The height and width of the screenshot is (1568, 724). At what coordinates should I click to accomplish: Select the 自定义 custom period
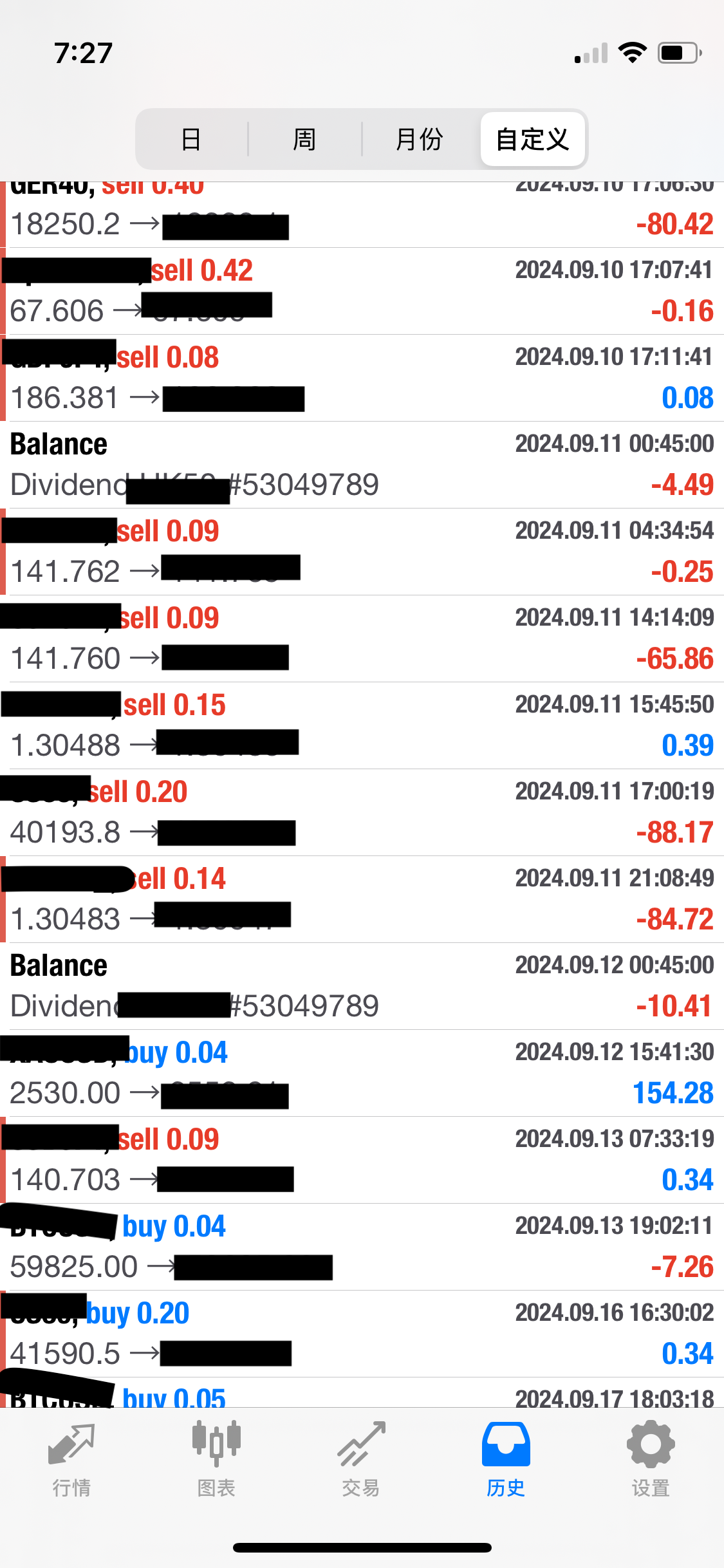click(x=533, y=139)
